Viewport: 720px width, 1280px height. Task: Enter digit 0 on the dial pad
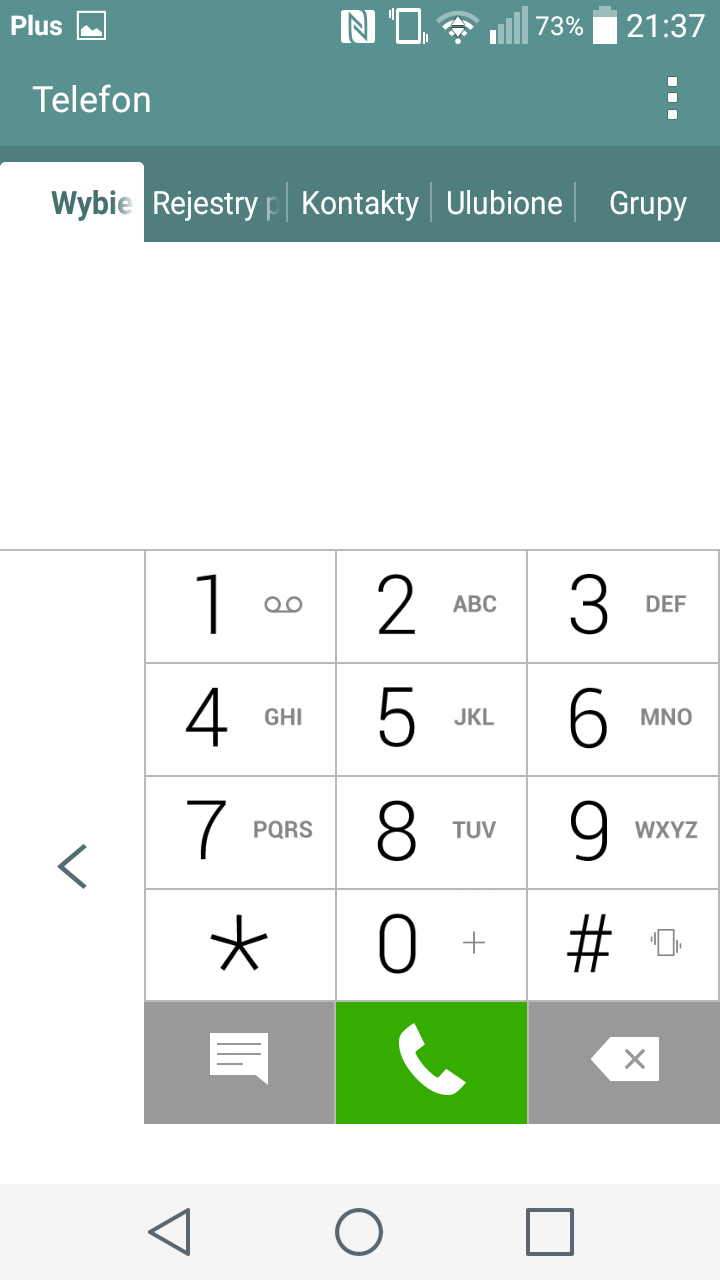click(x=431, y=945)
